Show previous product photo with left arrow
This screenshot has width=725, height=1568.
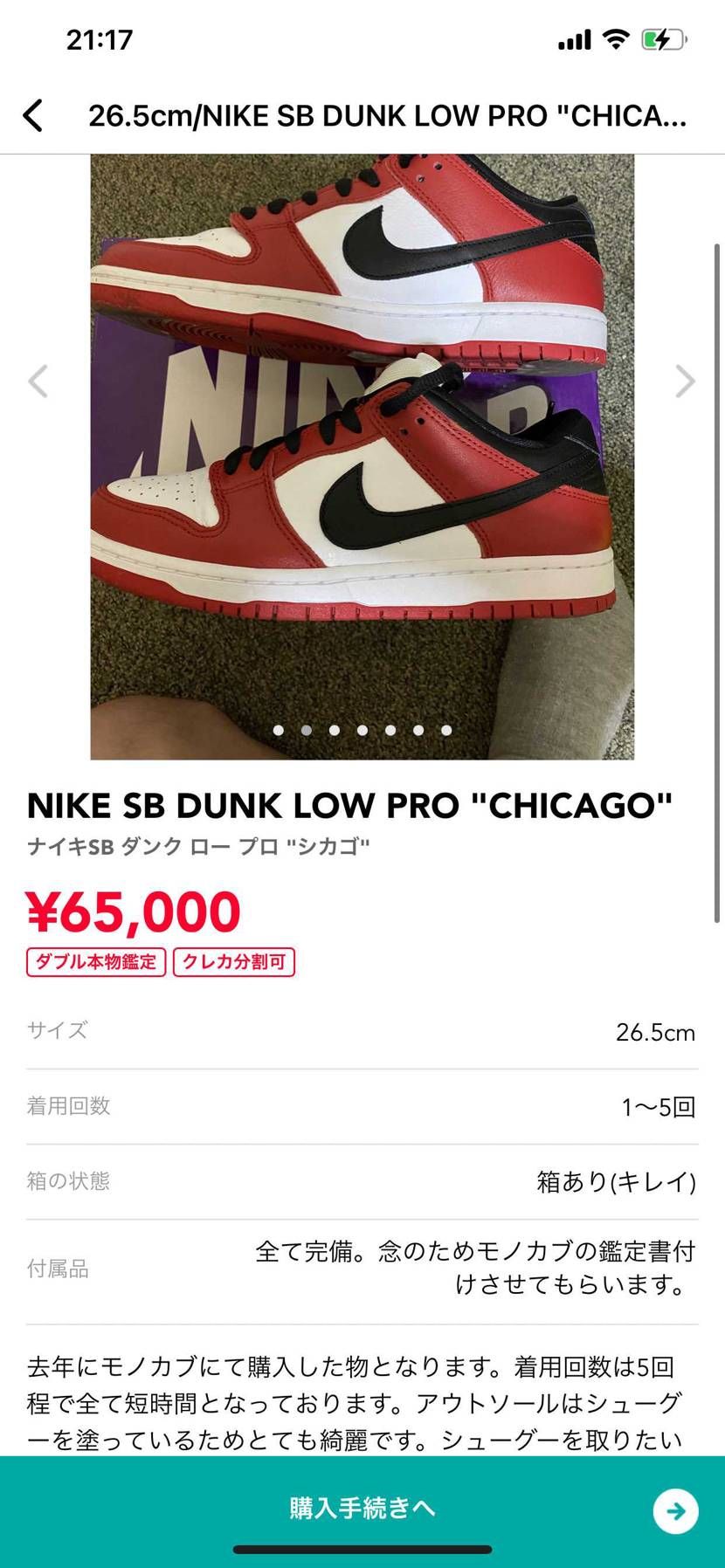[38, 382]
